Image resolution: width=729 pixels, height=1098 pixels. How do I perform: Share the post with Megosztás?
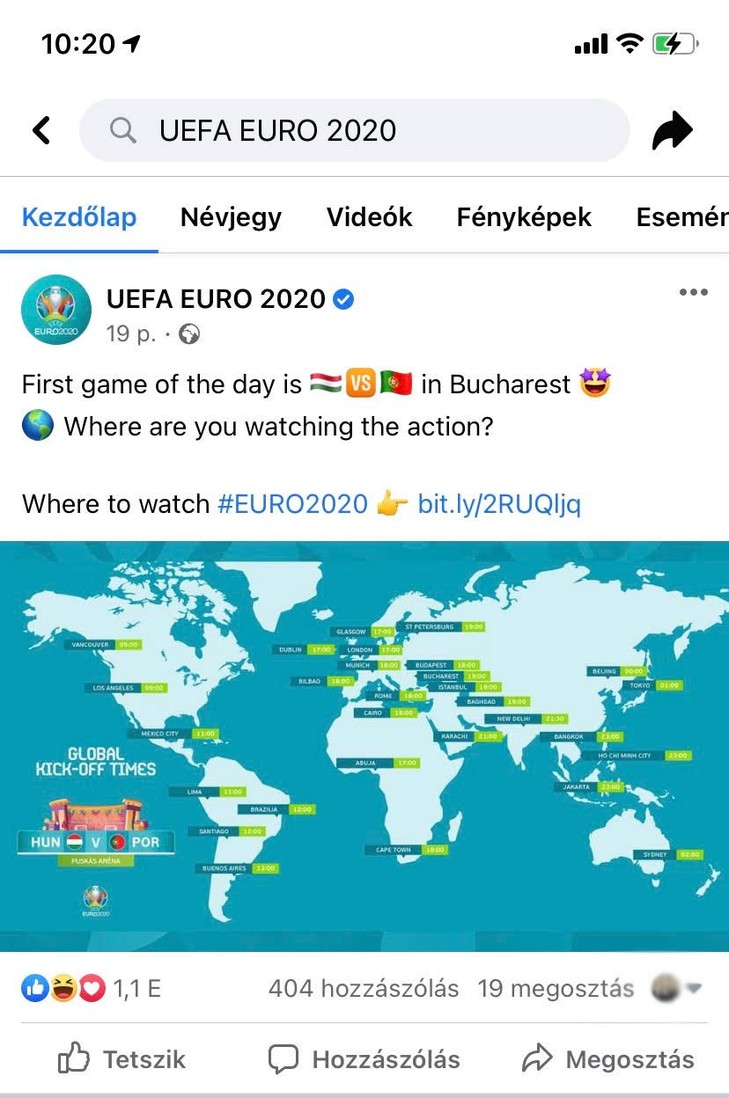click(608, 1059)
